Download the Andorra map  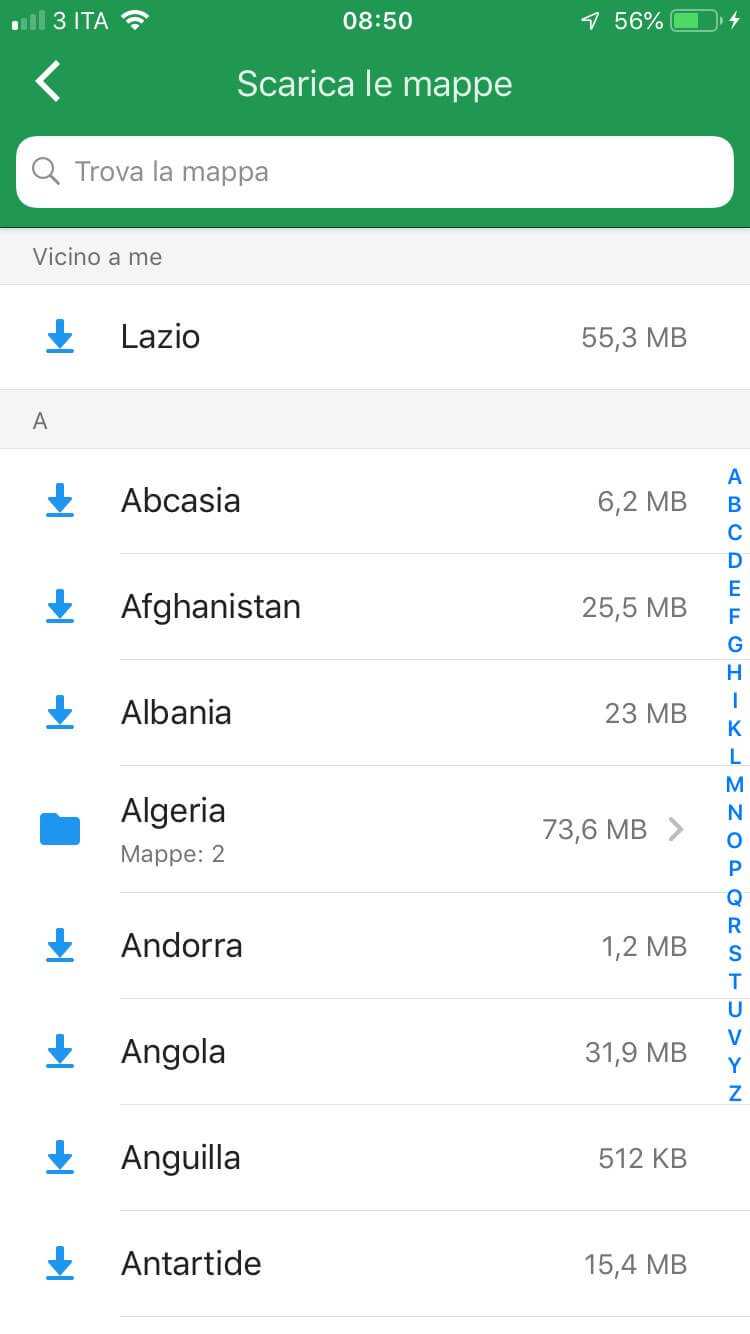60,946
